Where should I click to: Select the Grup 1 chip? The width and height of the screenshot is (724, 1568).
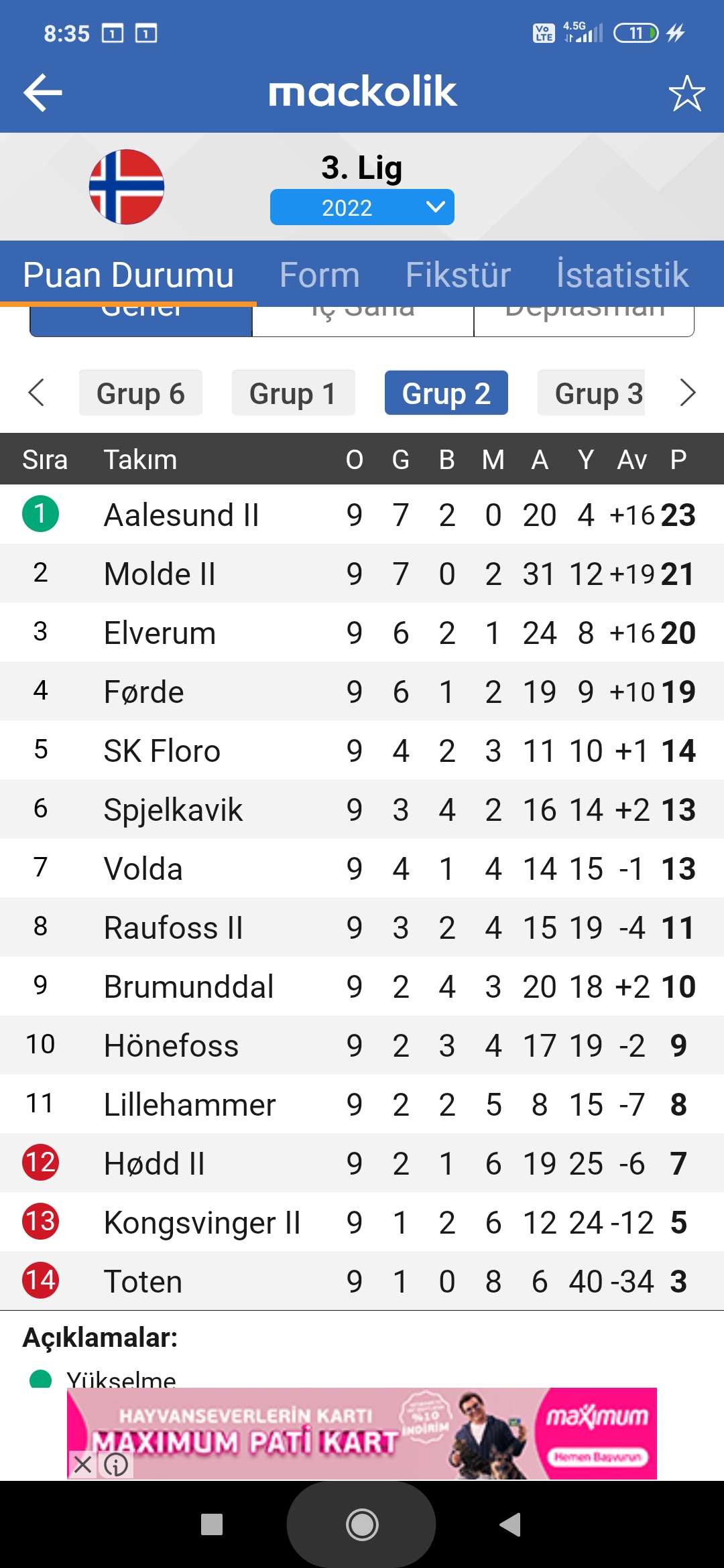293,393
